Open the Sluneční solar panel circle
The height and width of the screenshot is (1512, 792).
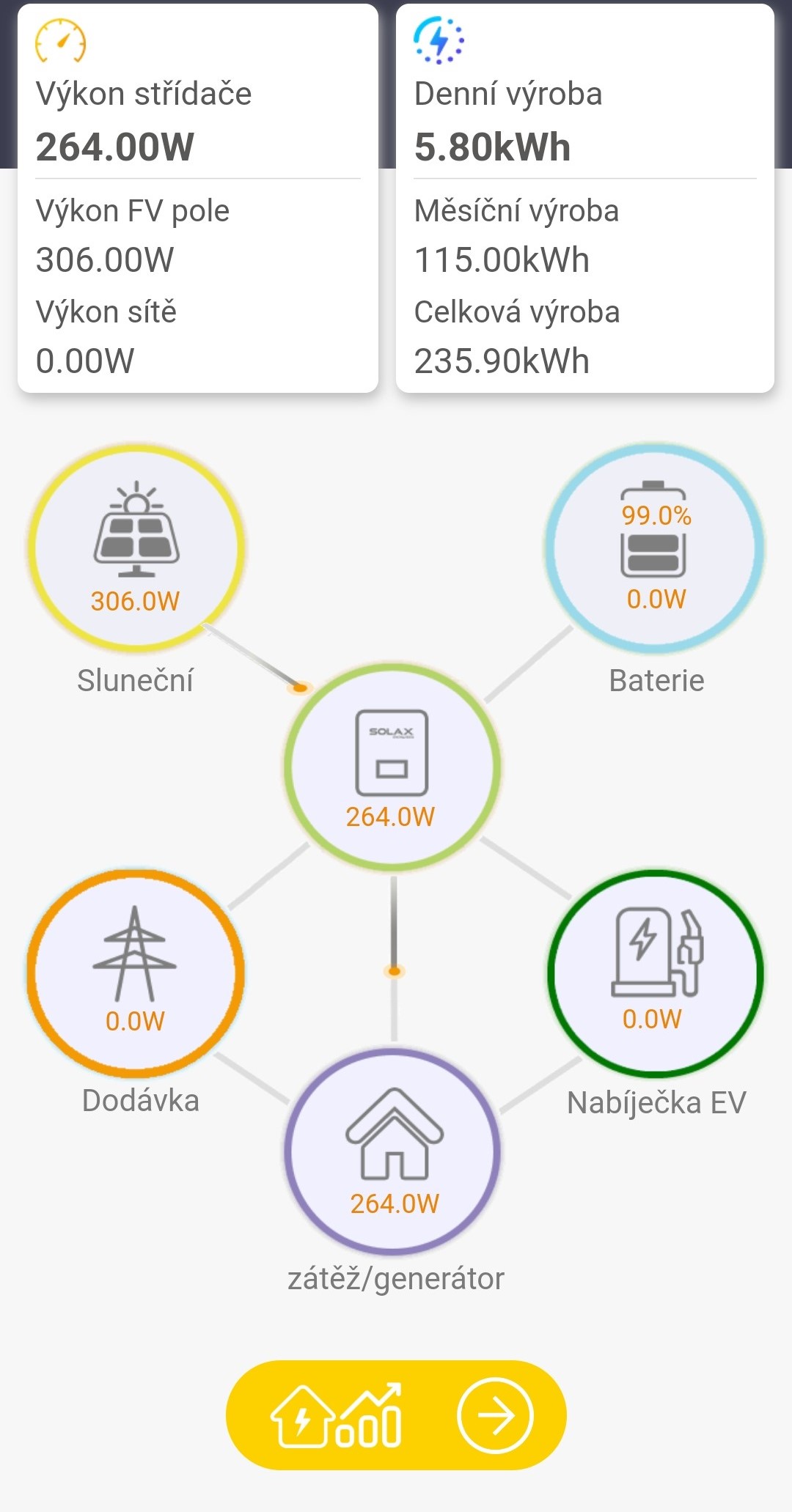pos(136,547)
